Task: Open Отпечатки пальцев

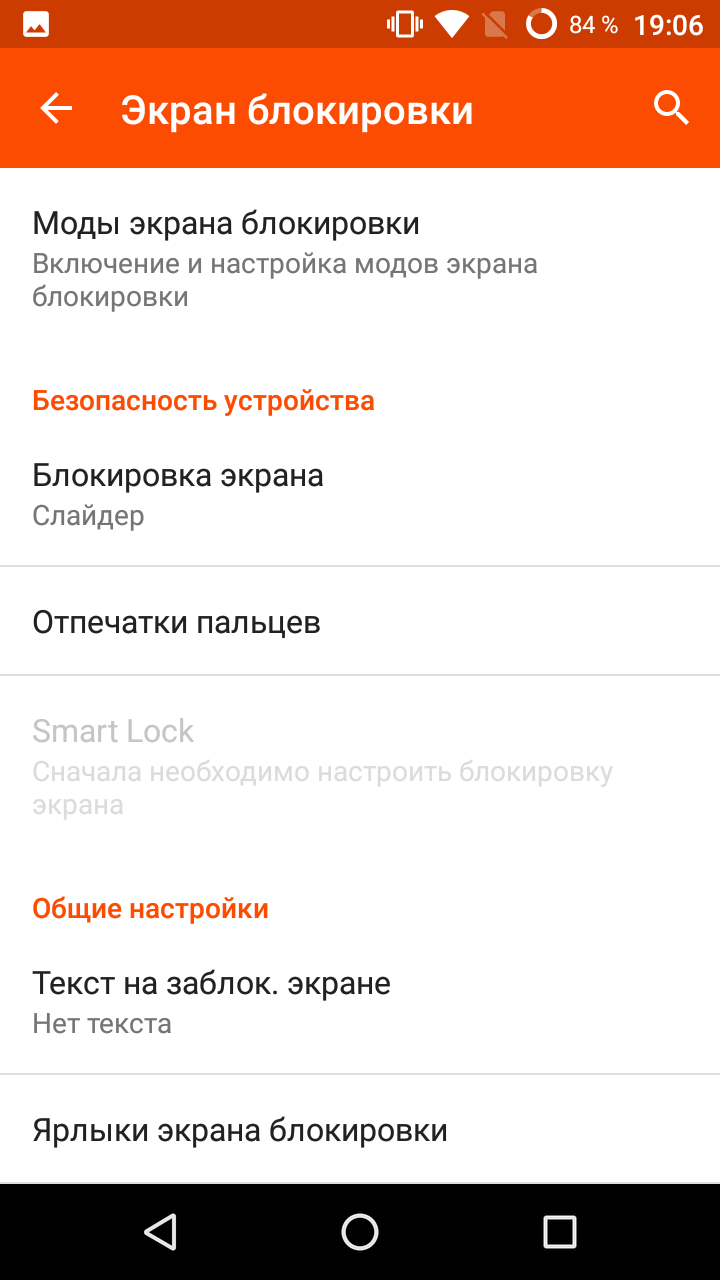Action: point(360,622)
